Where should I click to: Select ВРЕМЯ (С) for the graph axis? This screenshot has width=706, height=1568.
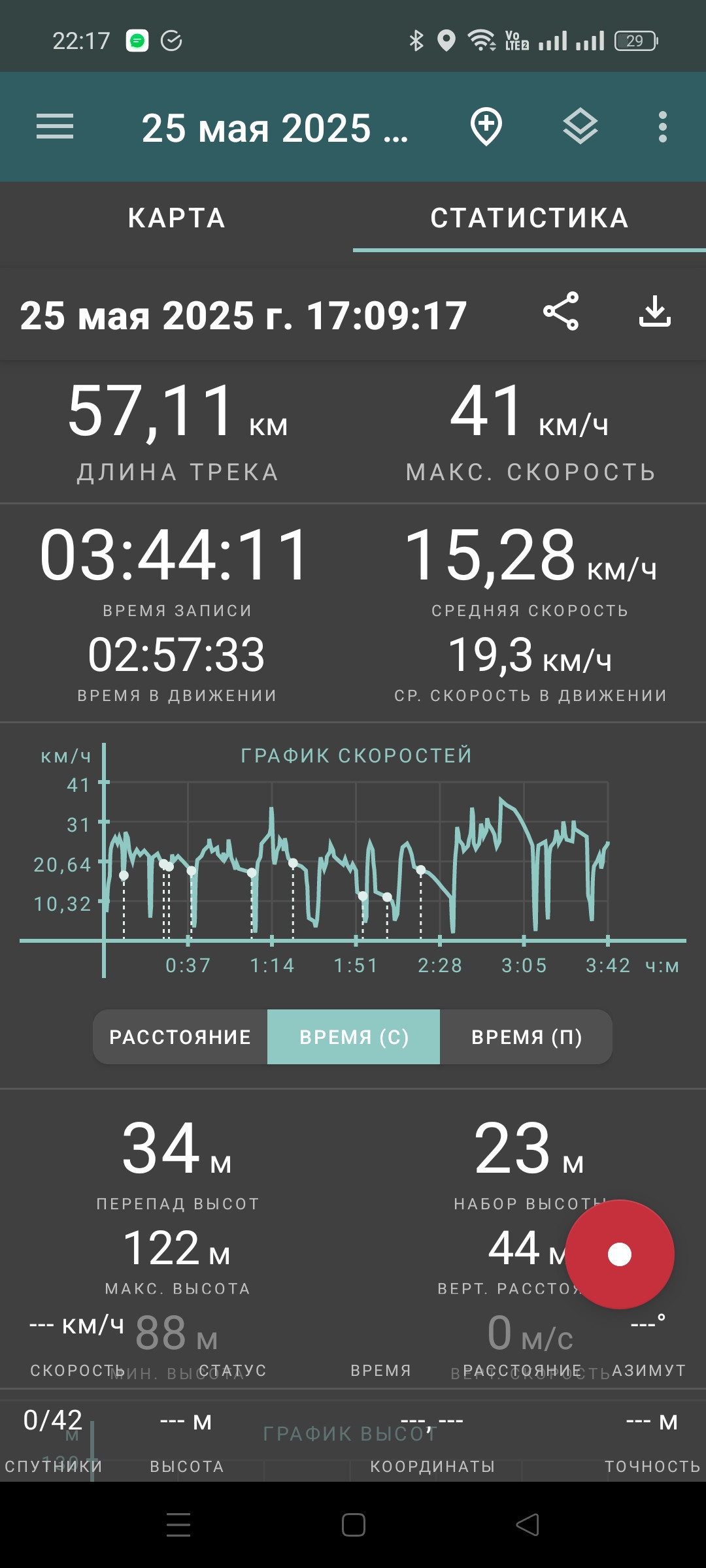[354, 1037]
